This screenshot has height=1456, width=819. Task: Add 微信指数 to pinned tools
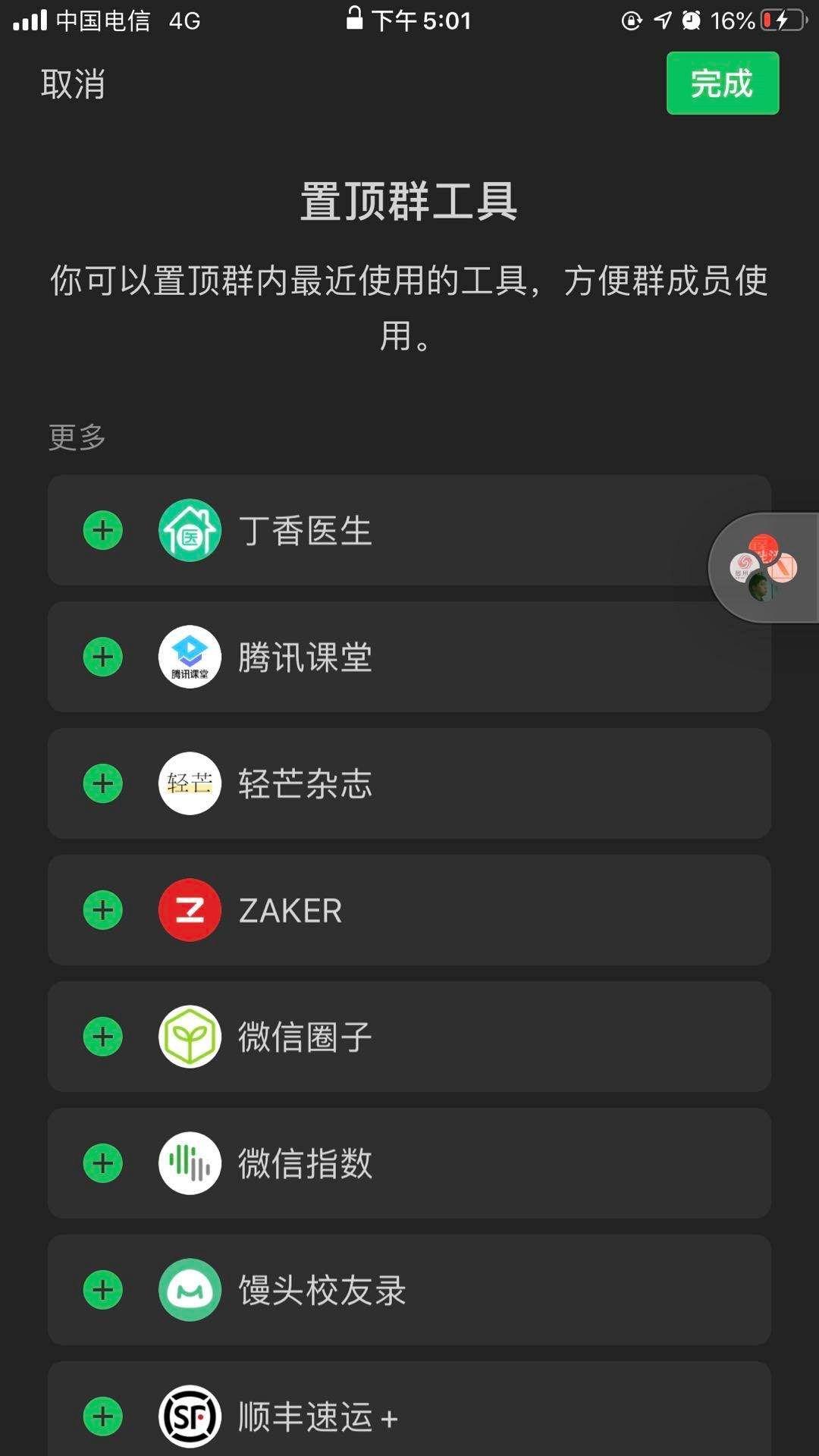point(103,1163)
